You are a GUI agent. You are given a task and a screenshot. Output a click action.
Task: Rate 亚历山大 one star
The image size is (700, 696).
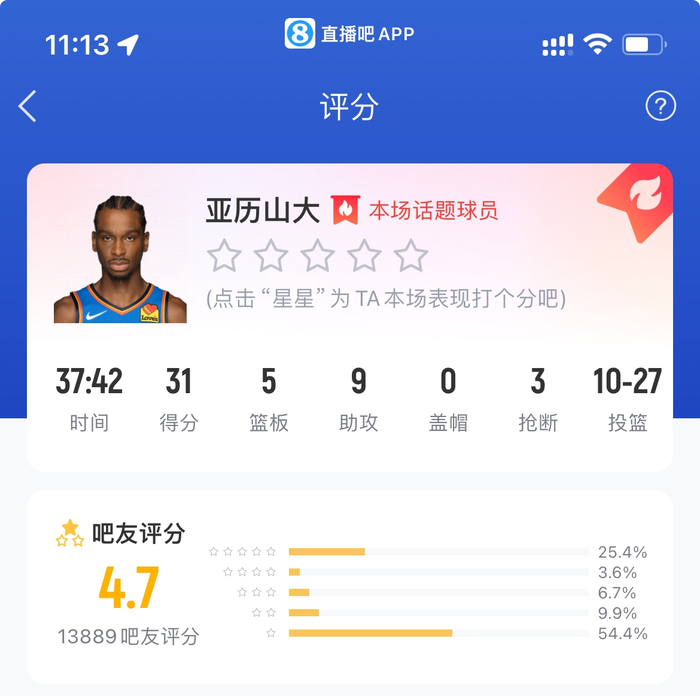tap(224, 256)
